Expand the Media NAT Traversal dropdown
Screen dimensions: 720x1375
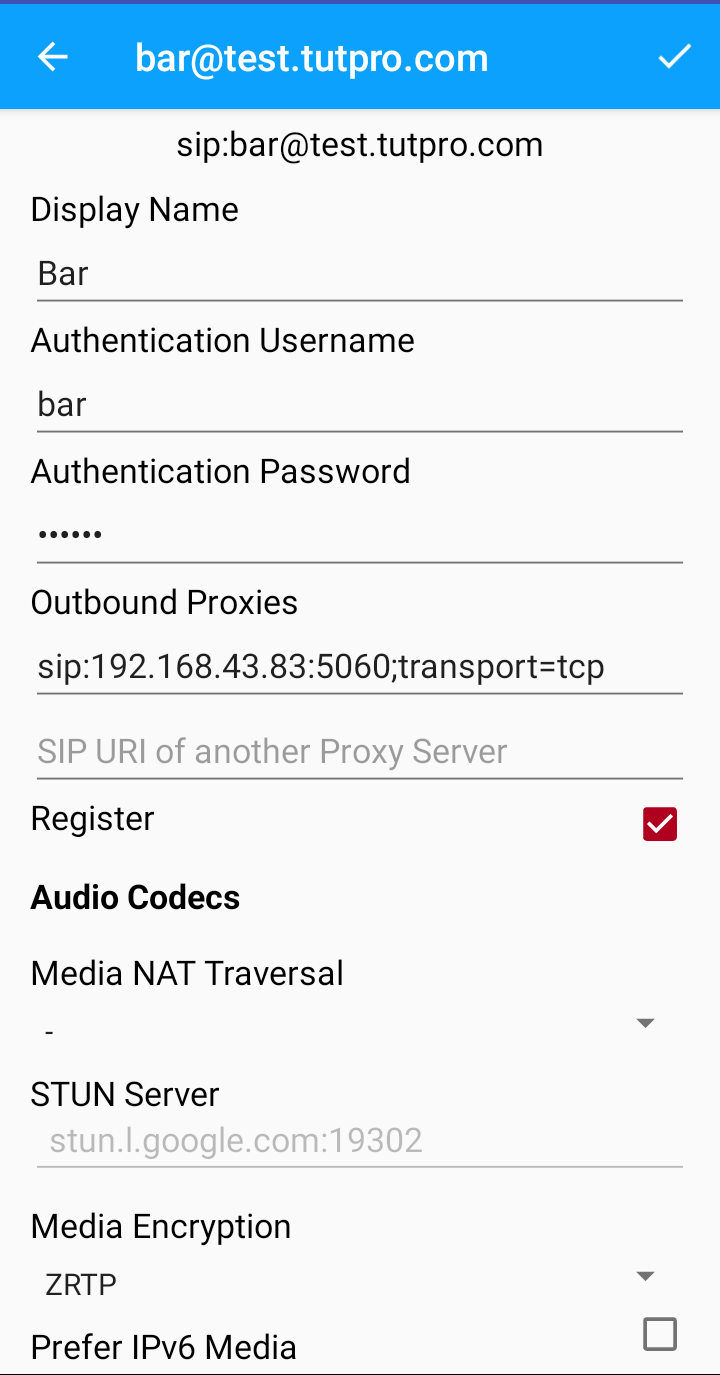pyautogui.click(x=350, y=1025)
